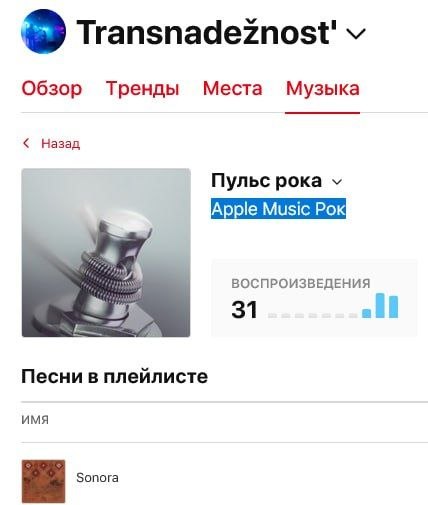Go back via the Назад link

51,144
